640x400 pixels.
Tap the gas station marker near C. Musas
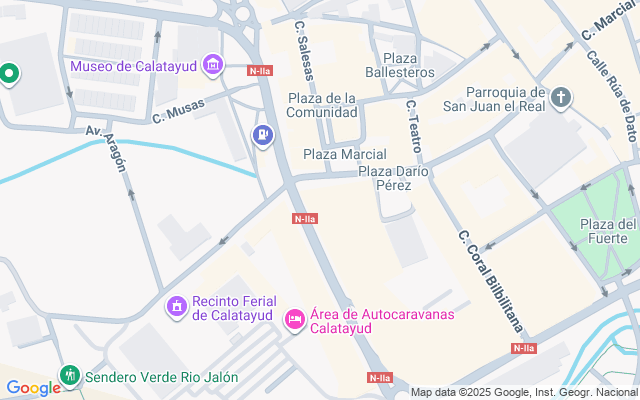(x=263, y=134)
